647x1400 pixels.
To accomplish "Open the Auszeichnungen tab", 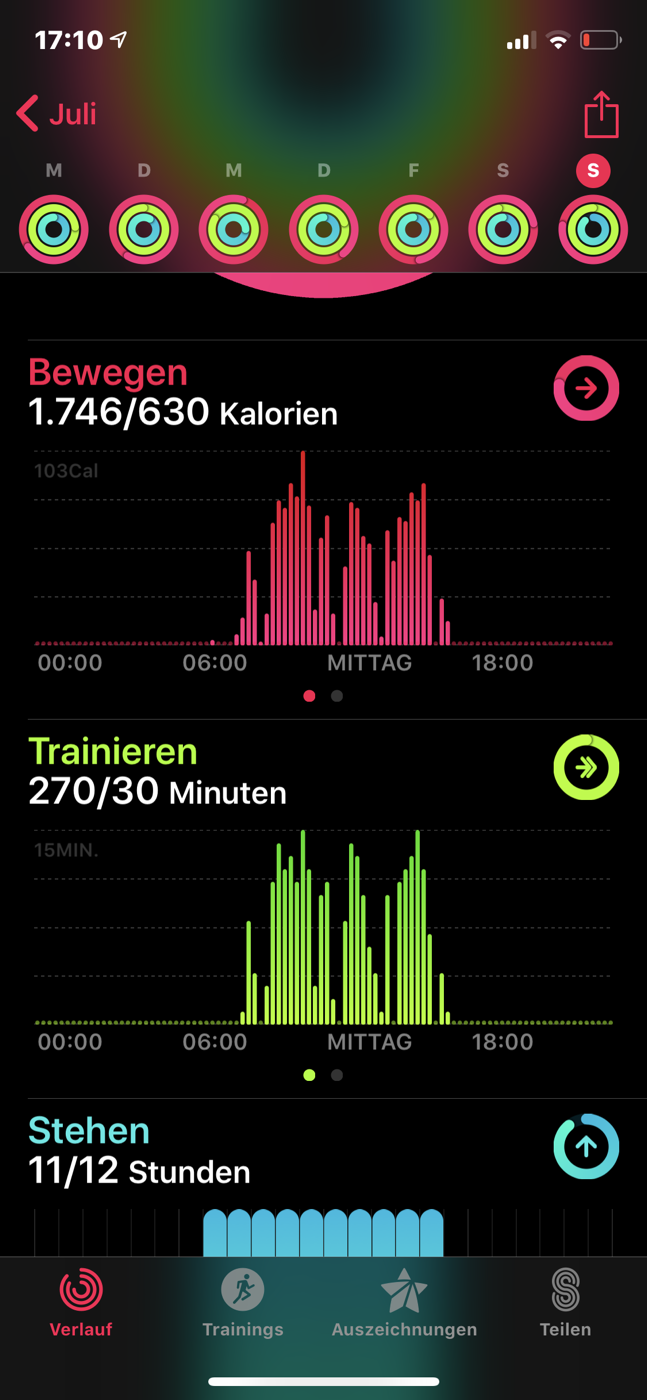I will (404, 1302).
